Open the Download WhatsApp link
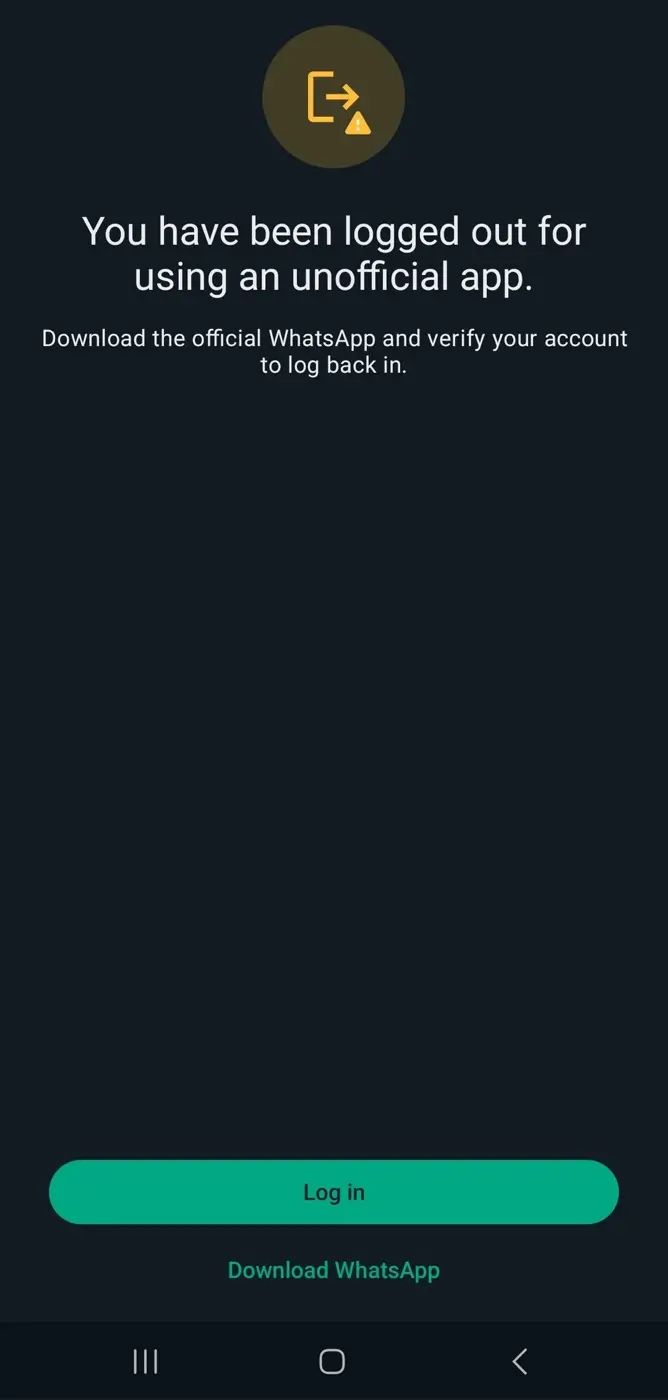This screenshot has width=668, height=1400. pyautogui.click(x=334, y=1270)
